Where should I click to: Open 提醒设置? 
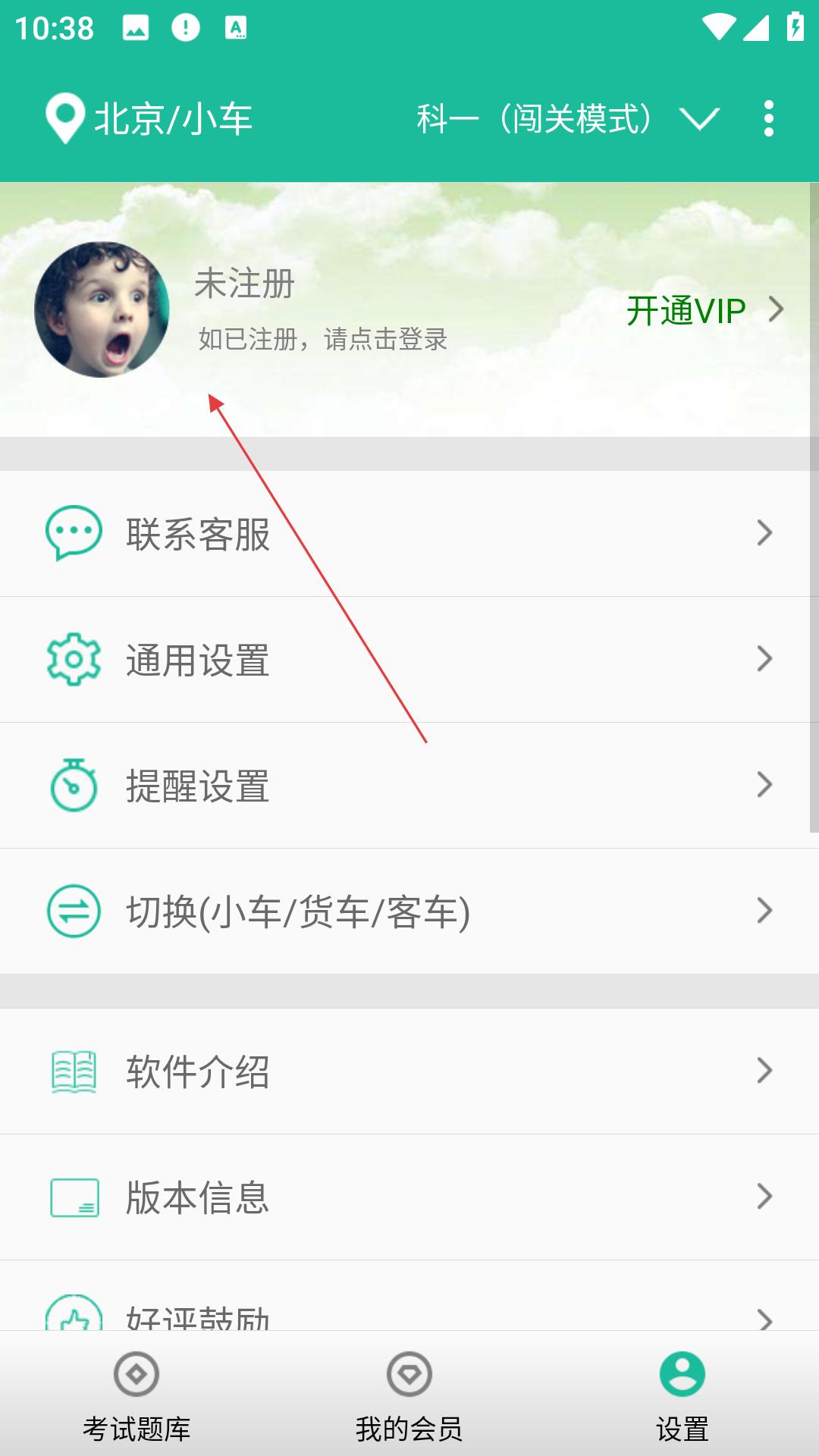point(409,786)
